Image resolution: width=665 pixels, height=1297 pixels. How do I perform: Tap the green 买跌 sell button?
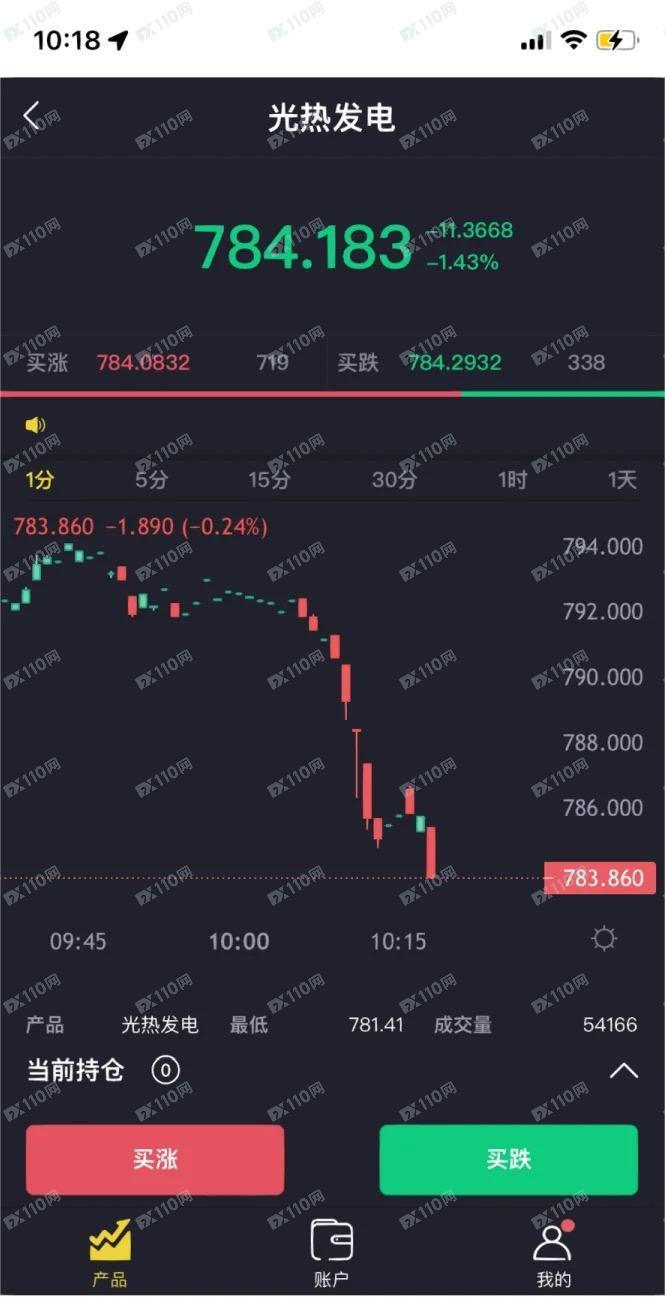coord(508,1160)
